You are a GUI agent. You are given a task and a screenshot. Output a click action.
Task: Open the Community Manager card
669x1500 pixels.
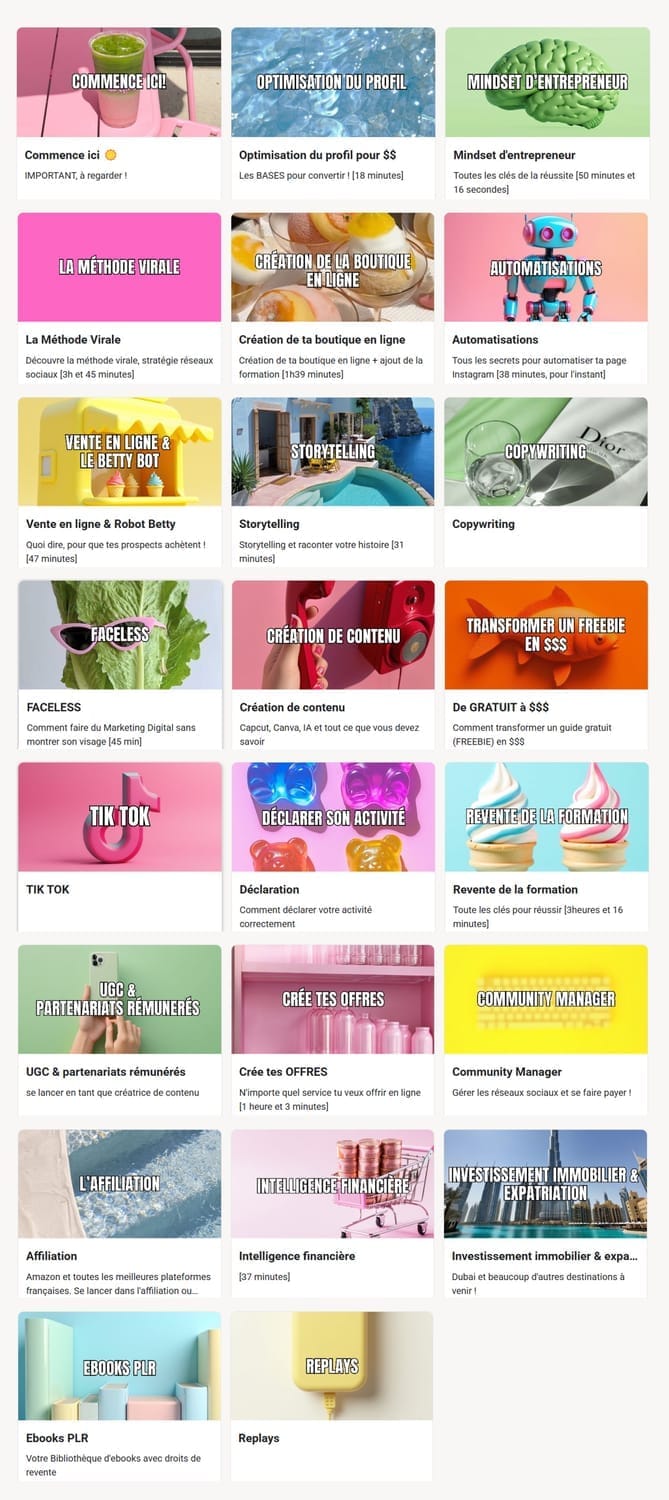pyautogui.click(x=546, y=999)
